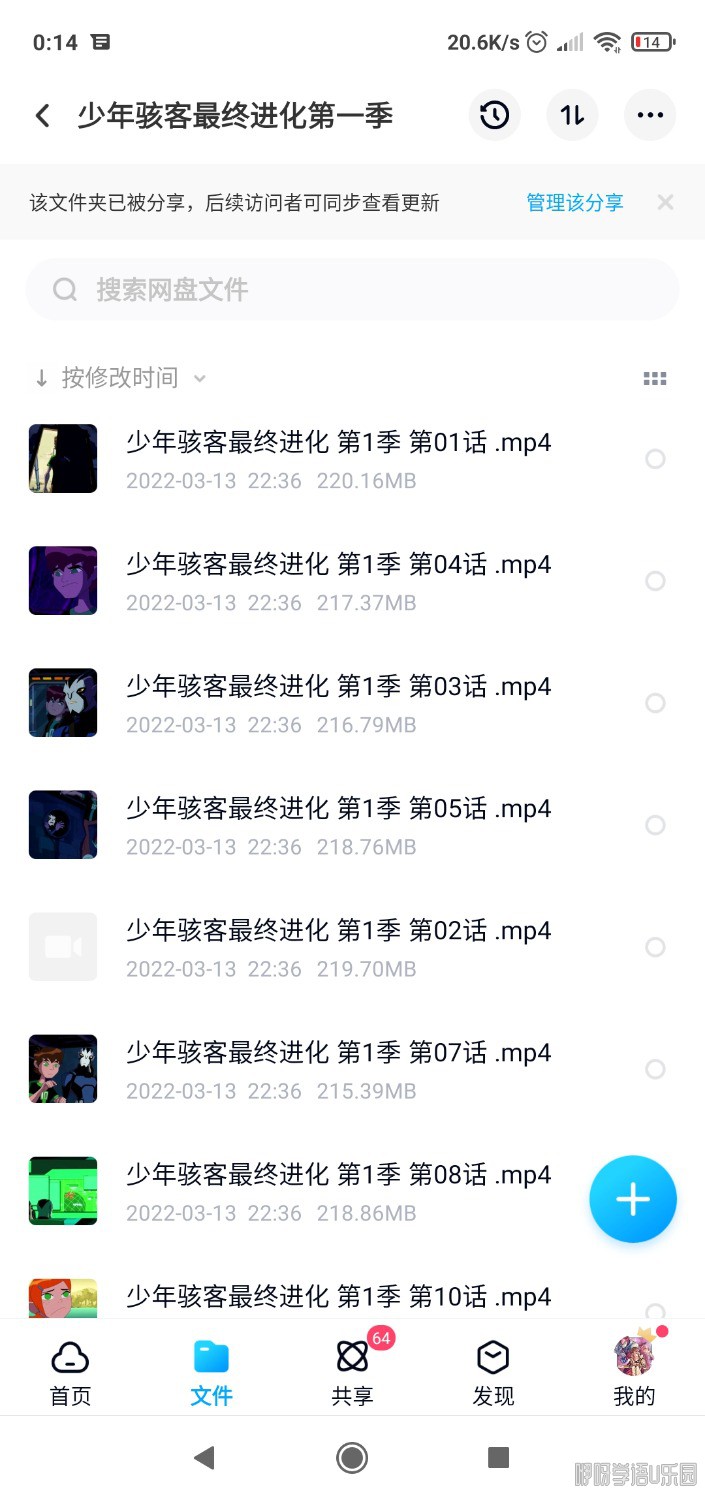Open the 第01话 .mp4 video
This screenshot has width=705, height=1500.
338,459
